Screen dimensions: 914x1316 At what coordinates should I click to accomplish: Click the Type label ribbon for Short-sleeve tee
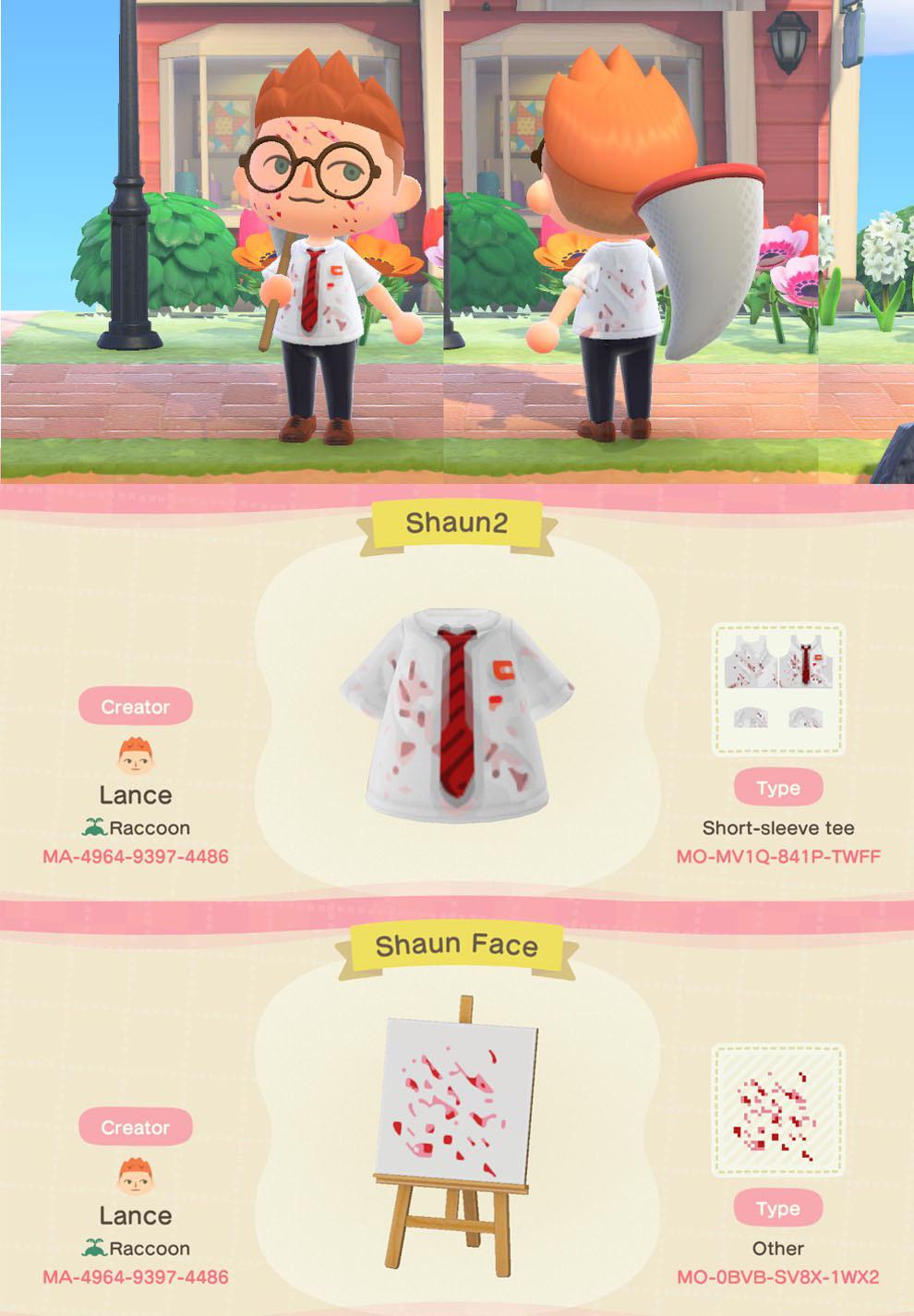778,788
